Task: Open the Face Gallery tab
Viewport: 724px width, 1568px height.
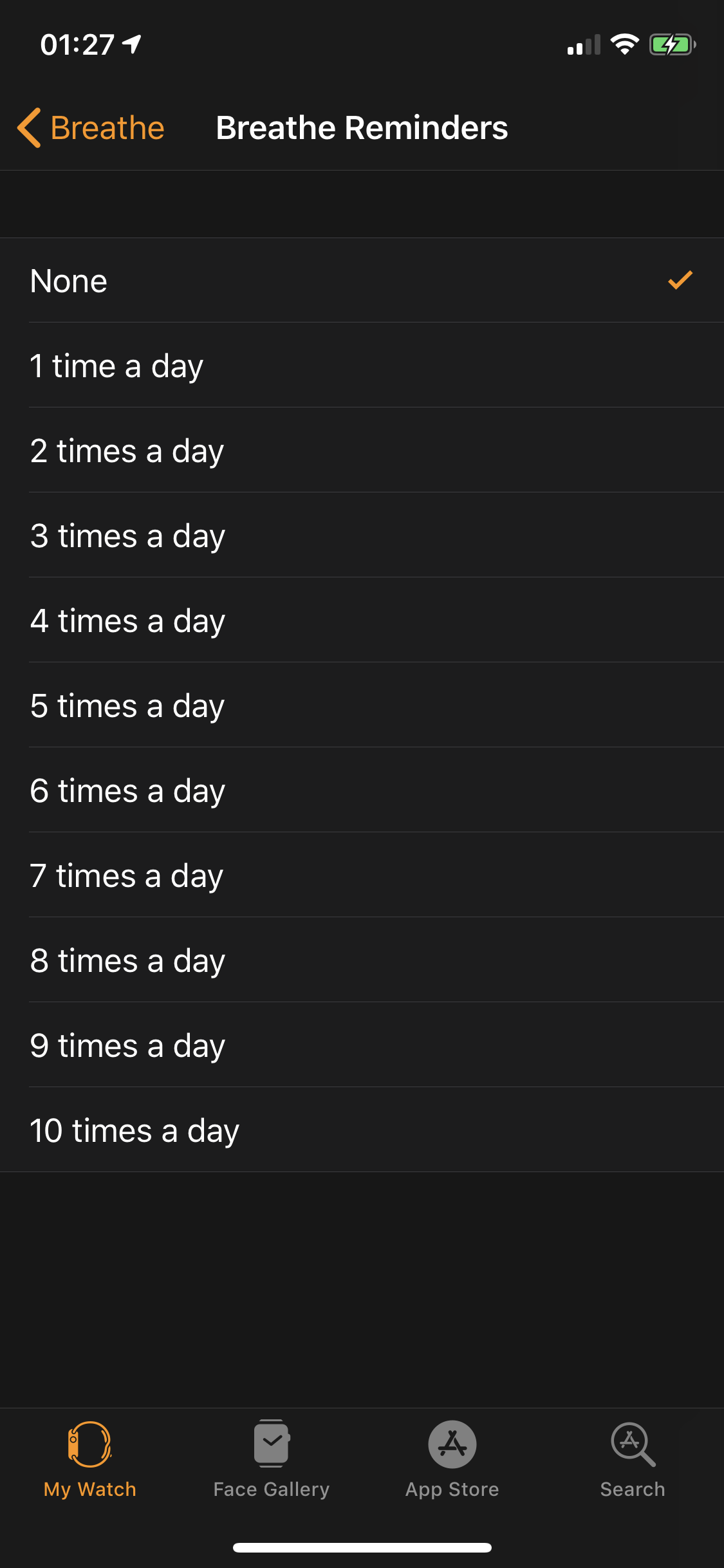Action: coord(272,1459)
